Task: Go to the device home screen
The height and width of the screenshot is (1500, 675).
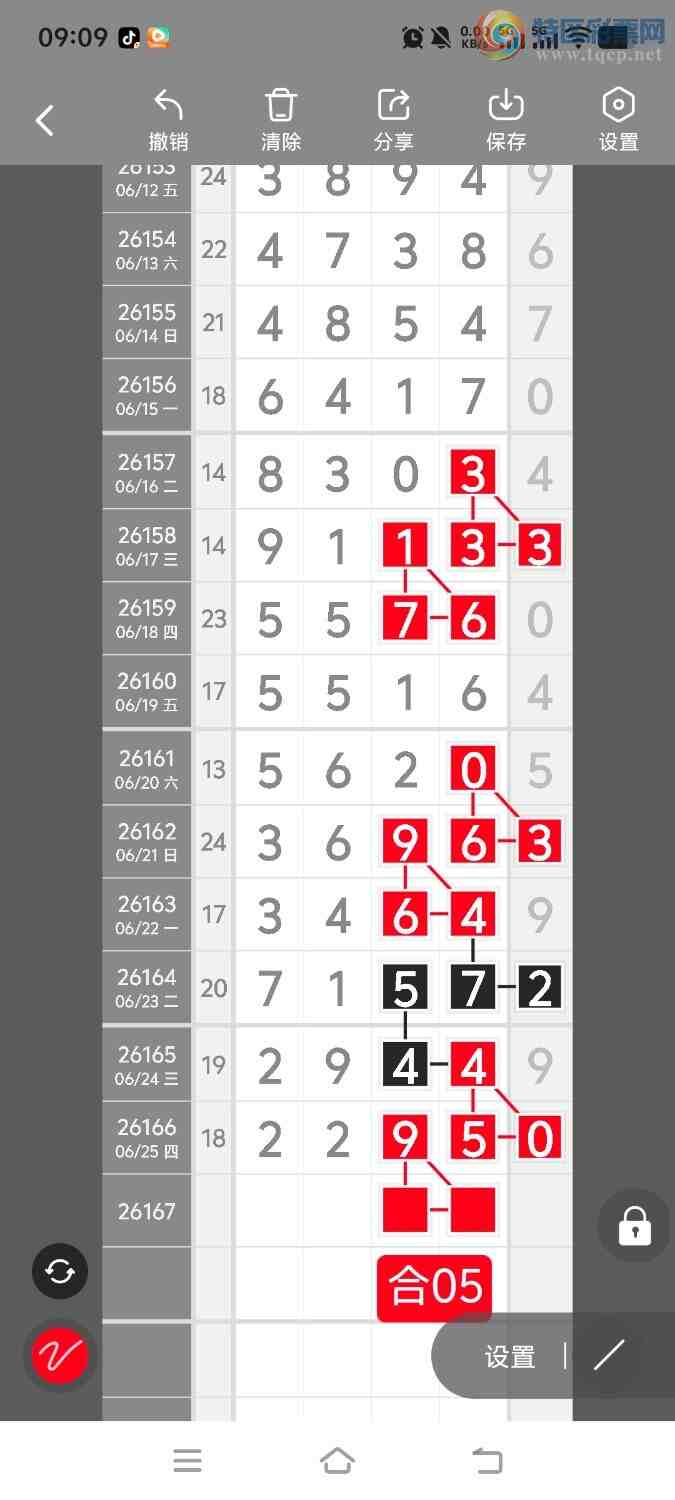Action: point(337,1461)
